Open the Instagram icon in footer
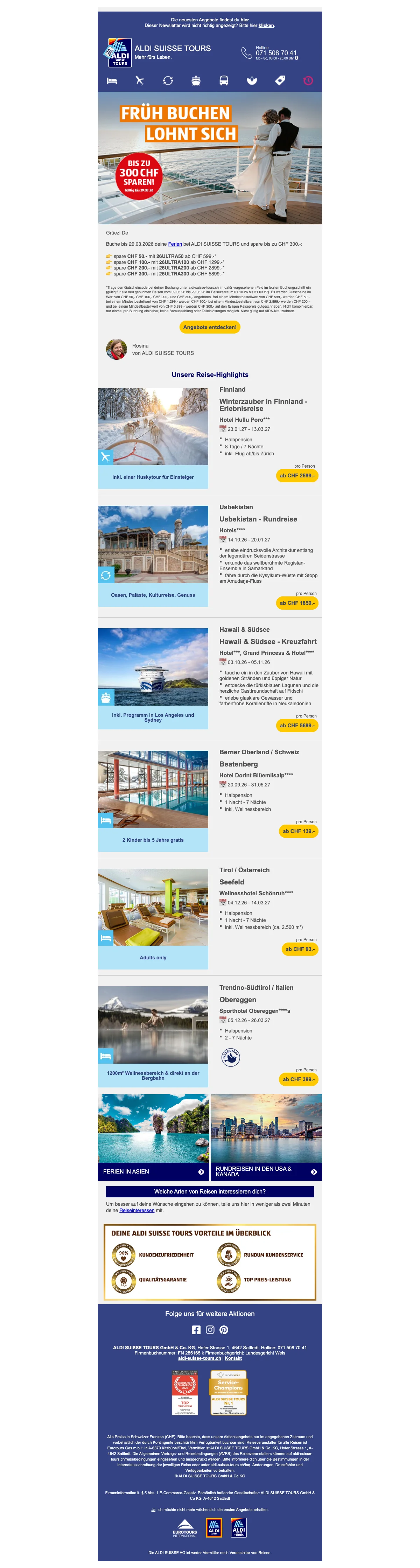 [210, 1330]
